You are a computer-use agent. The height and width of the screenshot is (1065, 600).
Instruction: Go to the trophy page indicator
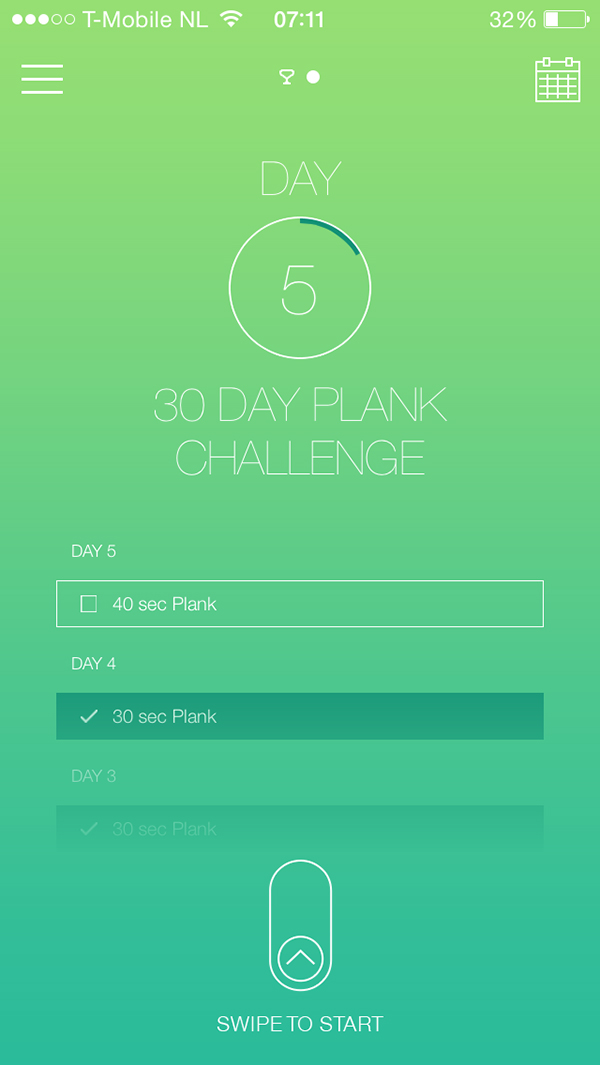(x=287, y=77)
